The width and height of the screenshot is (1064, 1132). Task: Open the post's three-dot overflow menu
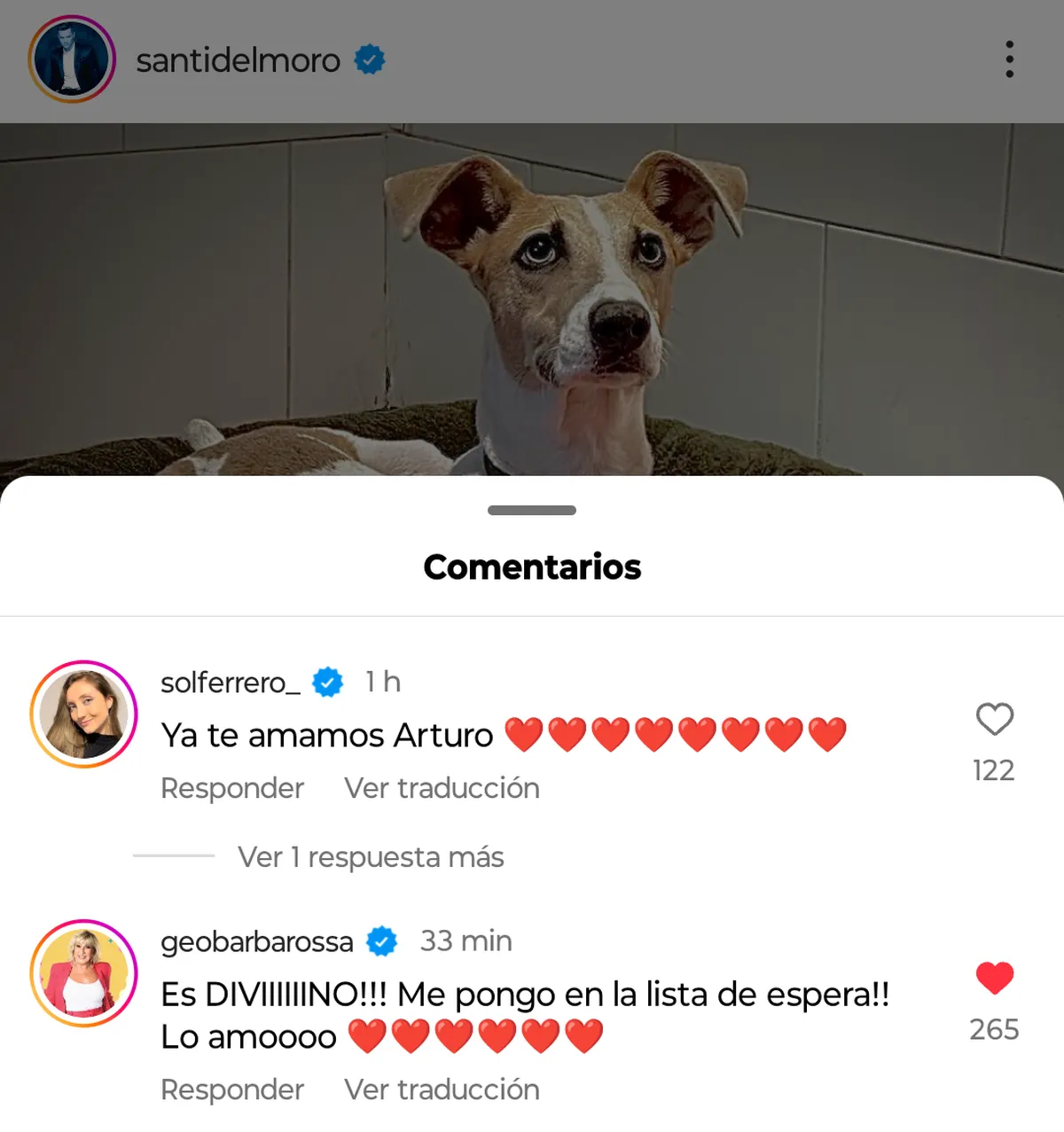(x=1009, y=59)
